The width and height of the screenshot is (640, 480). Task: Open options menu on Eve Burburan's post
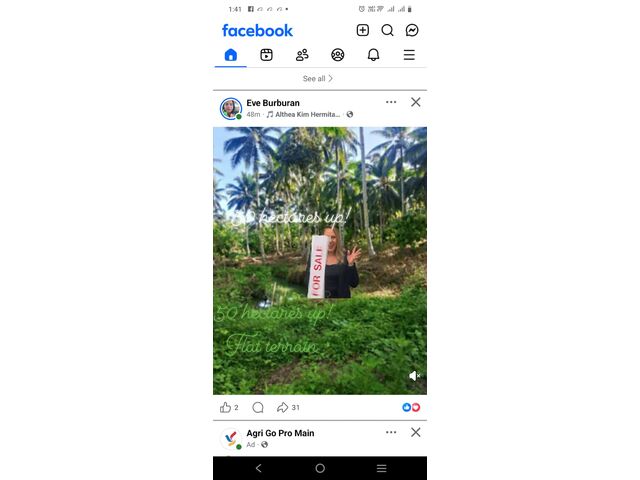391,102
